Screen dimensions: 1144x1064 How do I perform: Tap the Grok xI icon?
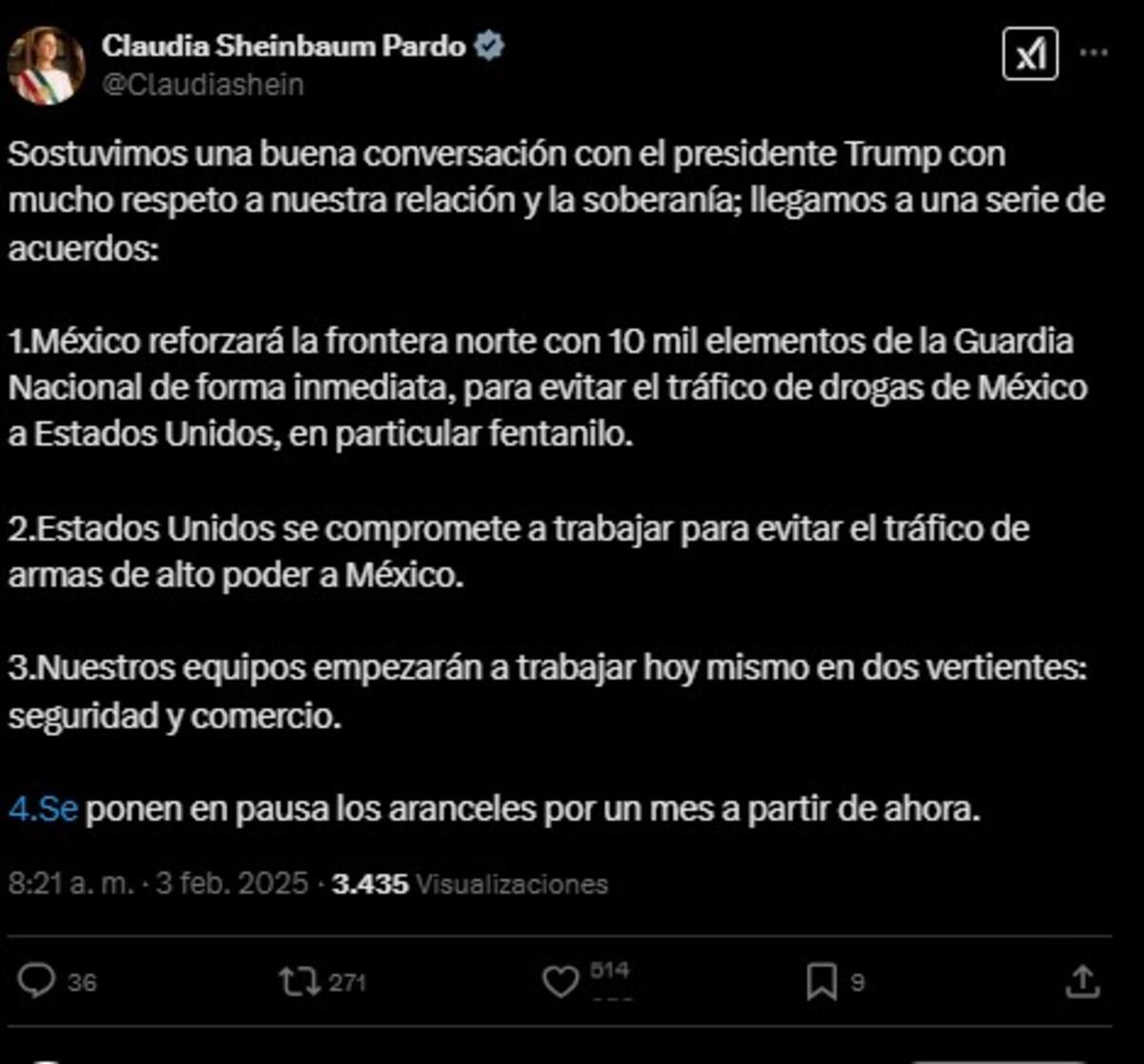pyautogui.click(x=1030, y=54)
